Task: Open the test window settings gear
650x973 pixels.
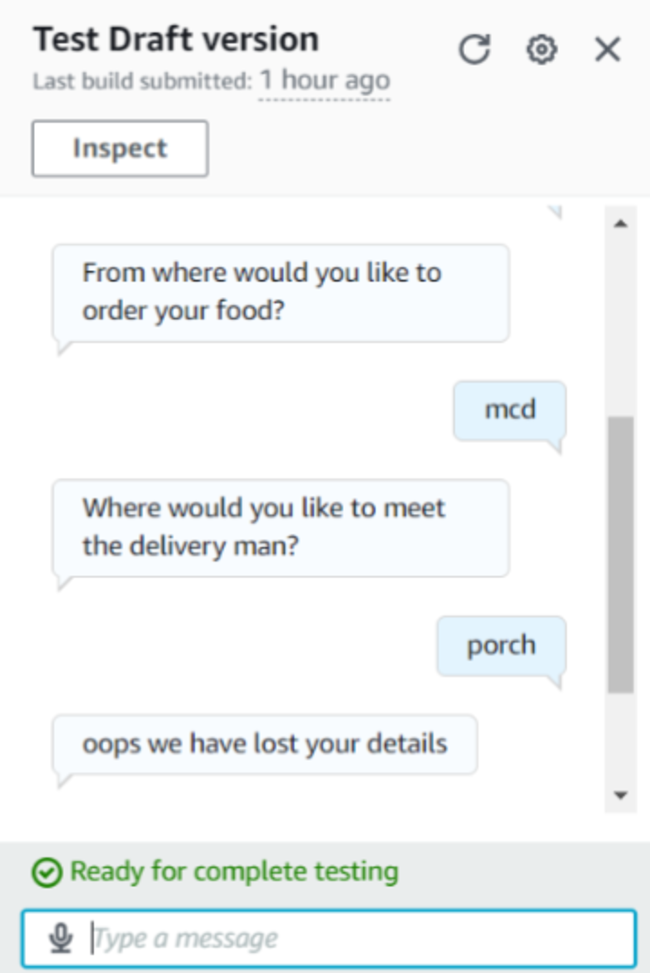Action: [x=541, y=49]
